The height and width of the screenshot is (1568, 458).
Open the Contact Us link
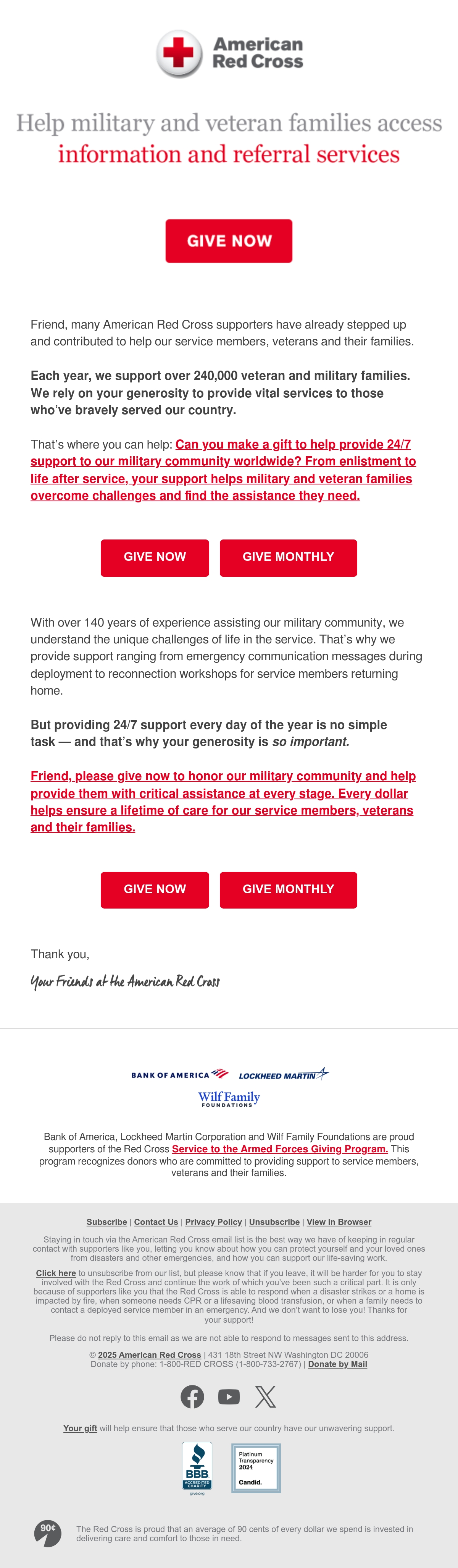(x=156, y=1221)
